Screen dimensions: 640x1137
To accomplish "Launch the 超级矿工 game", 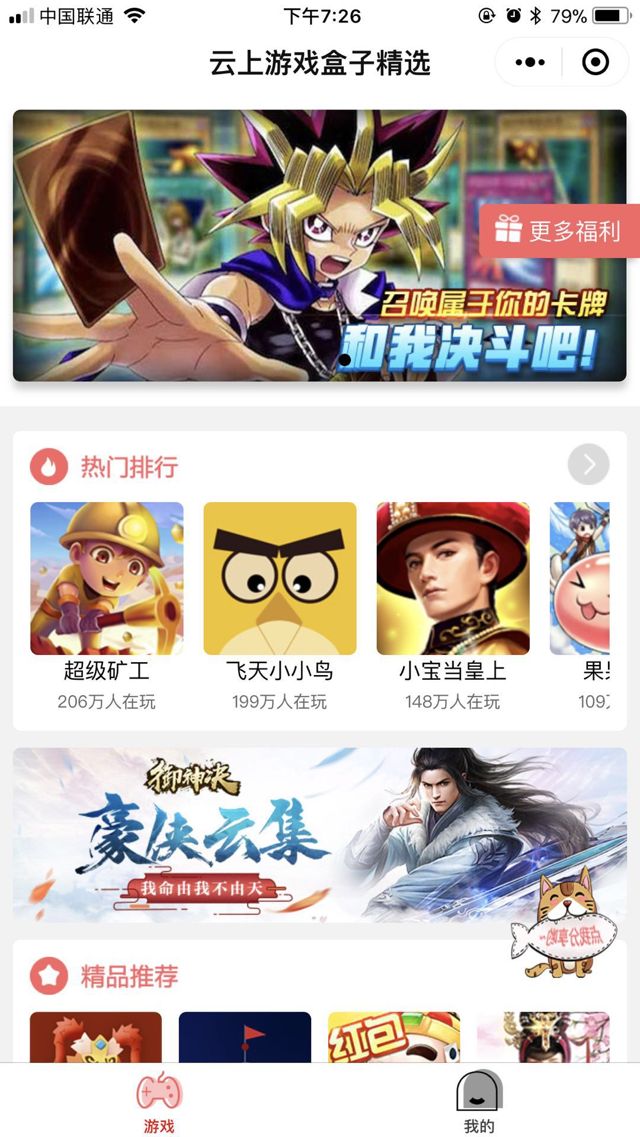I will (x=107, y=579).
